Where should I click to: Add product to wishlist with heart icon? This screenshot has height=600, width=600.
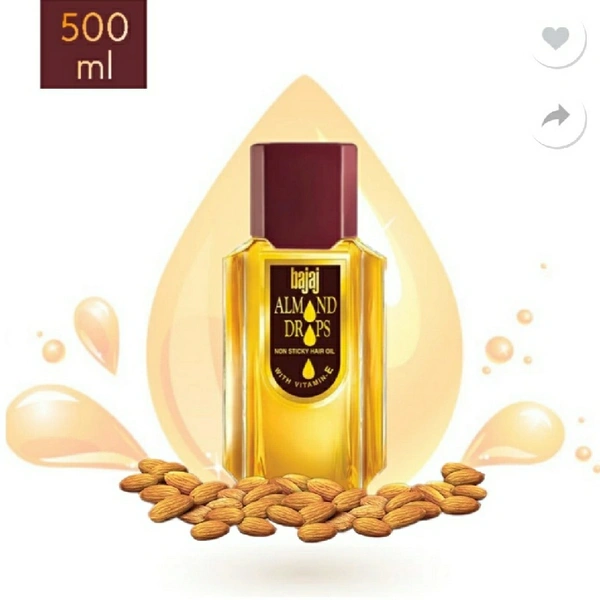[x=556, y=39]
